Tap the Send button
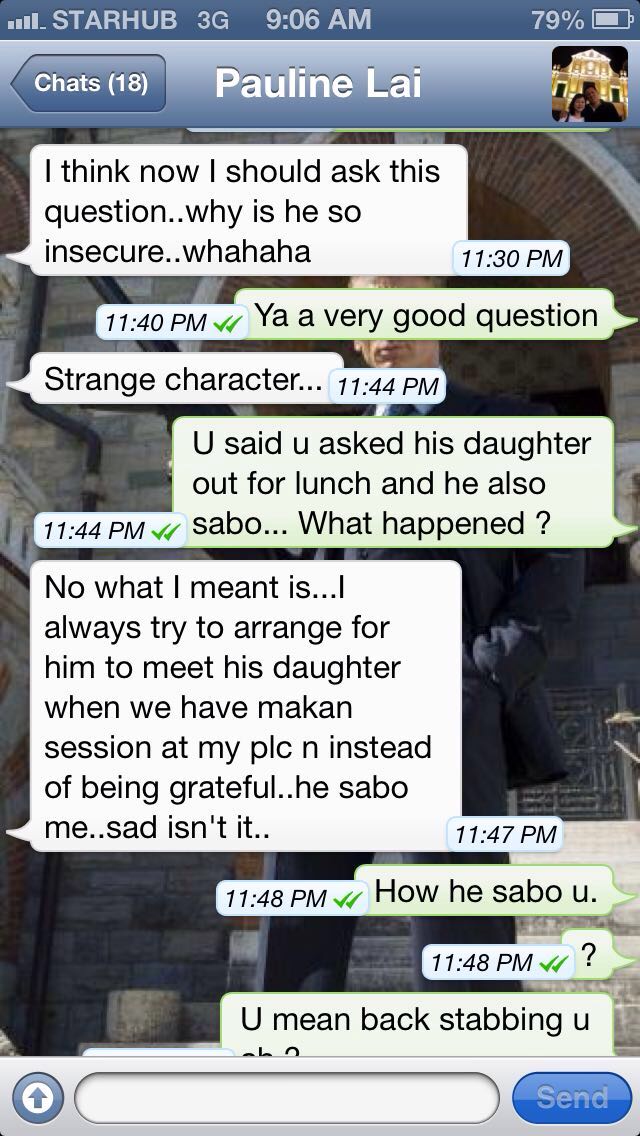The width and height of the screenshot is (640, 1136). 572,1098
